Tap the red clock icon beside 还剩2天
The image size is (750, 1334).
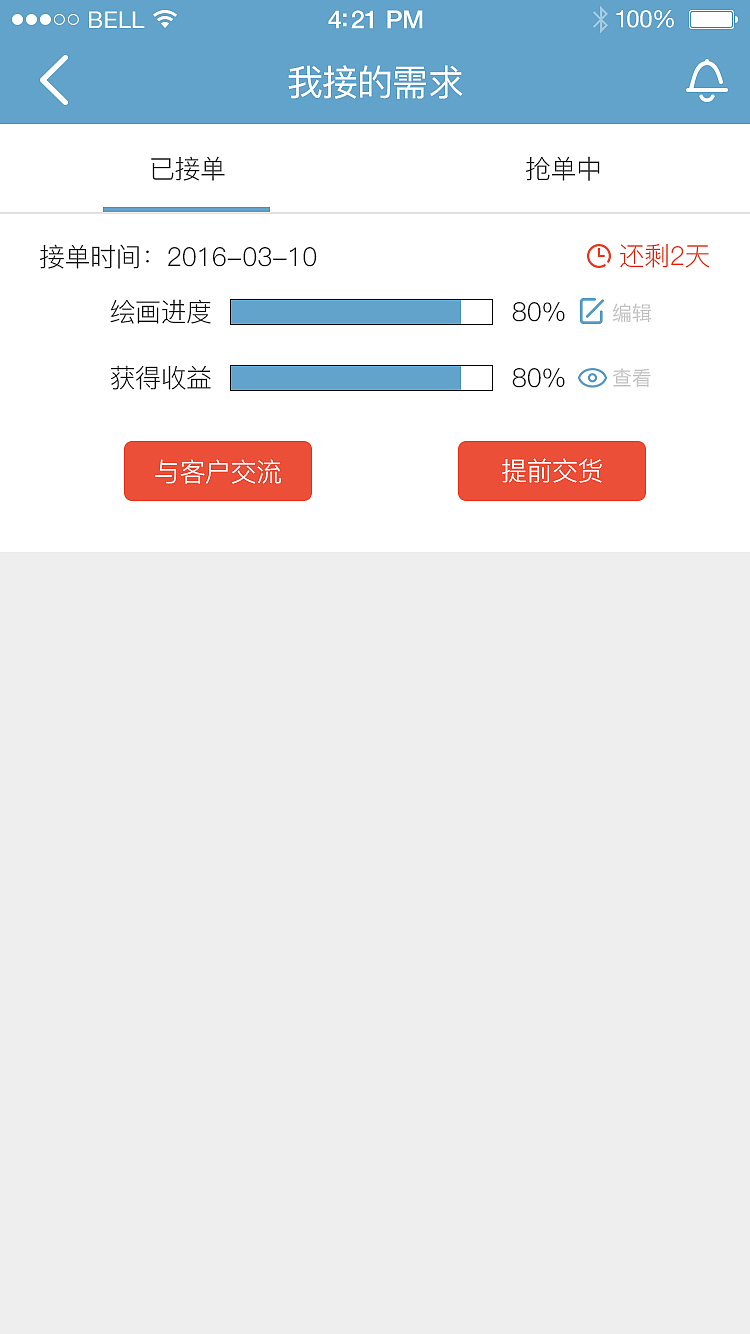597,256
